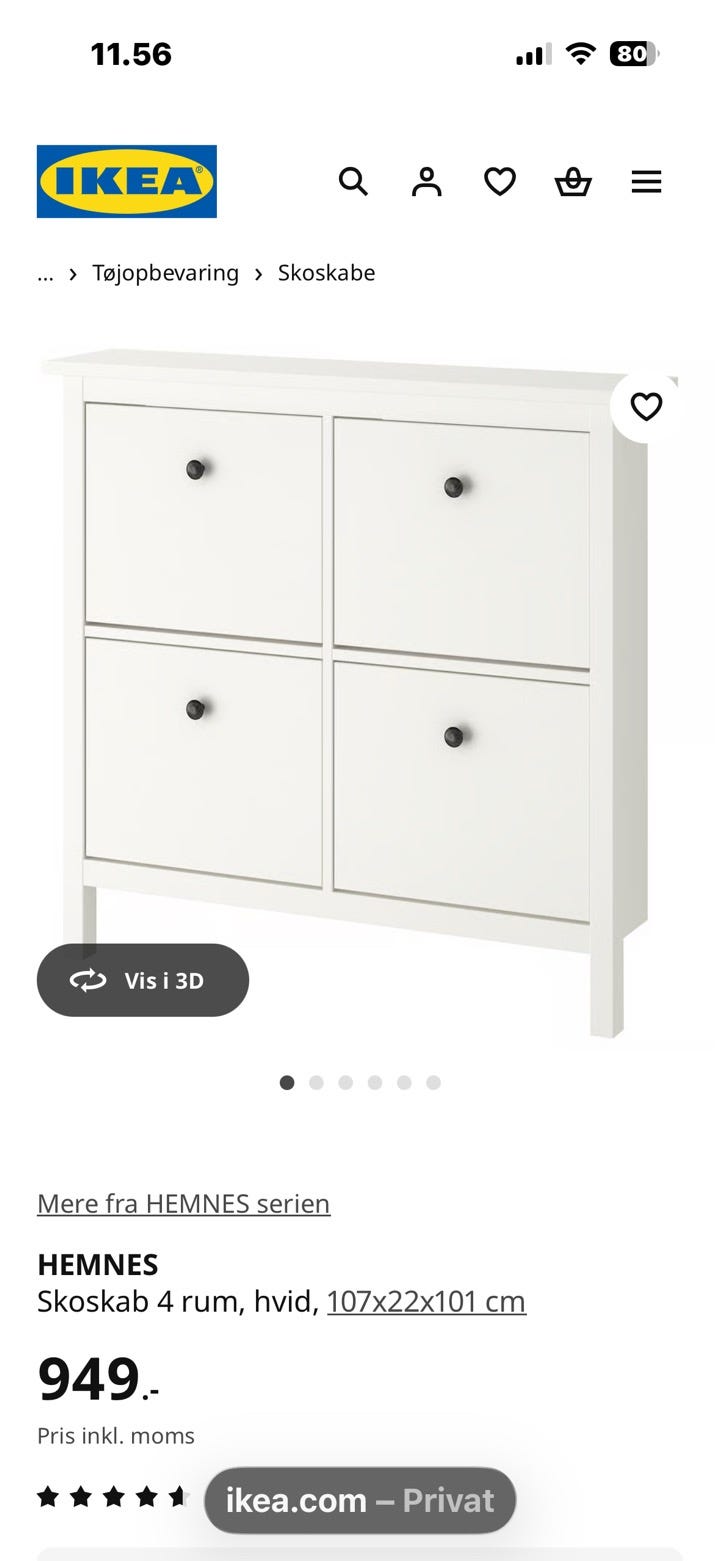
Task: Open Mere fra HEMNES serien link
Action: tap(183, 1203)
